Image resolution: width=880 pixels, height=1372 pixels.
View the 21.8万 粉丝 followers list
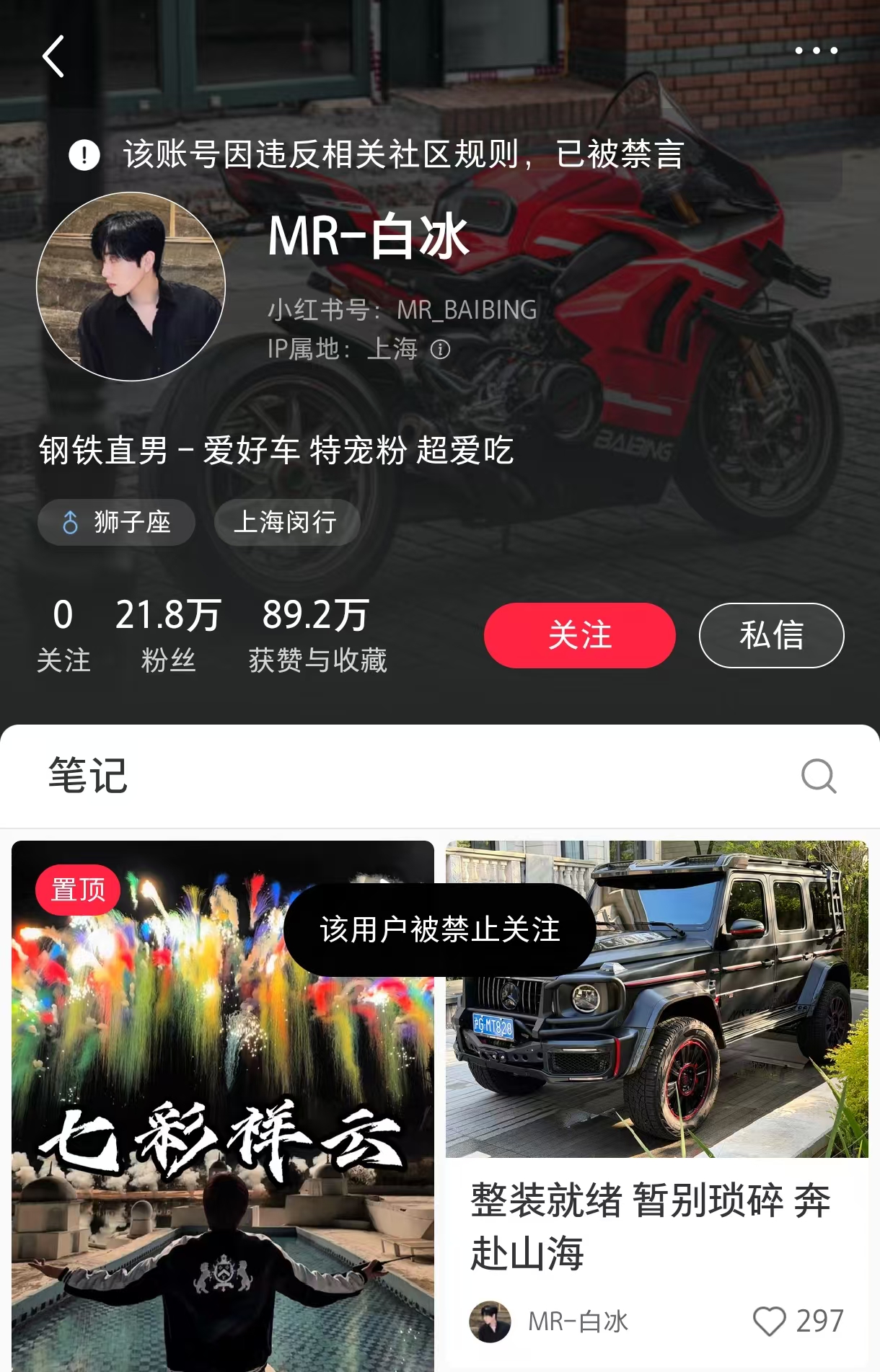pos(168,635)
